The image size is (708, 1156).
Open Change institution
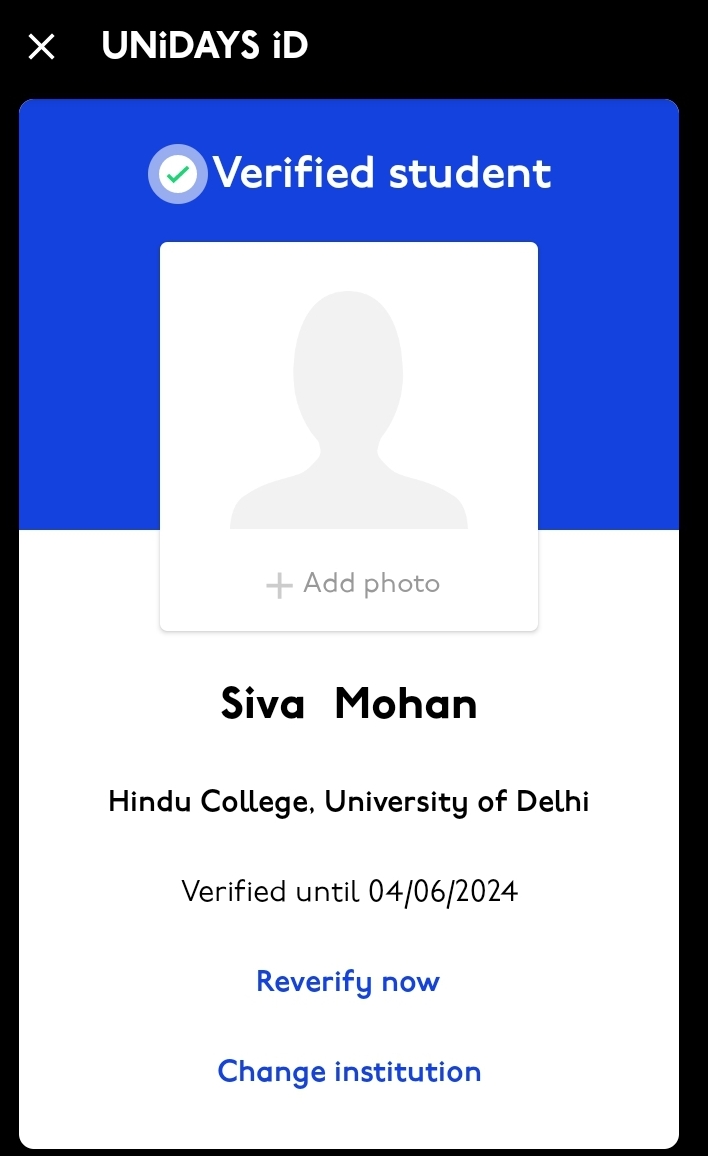pos(349,1072)
